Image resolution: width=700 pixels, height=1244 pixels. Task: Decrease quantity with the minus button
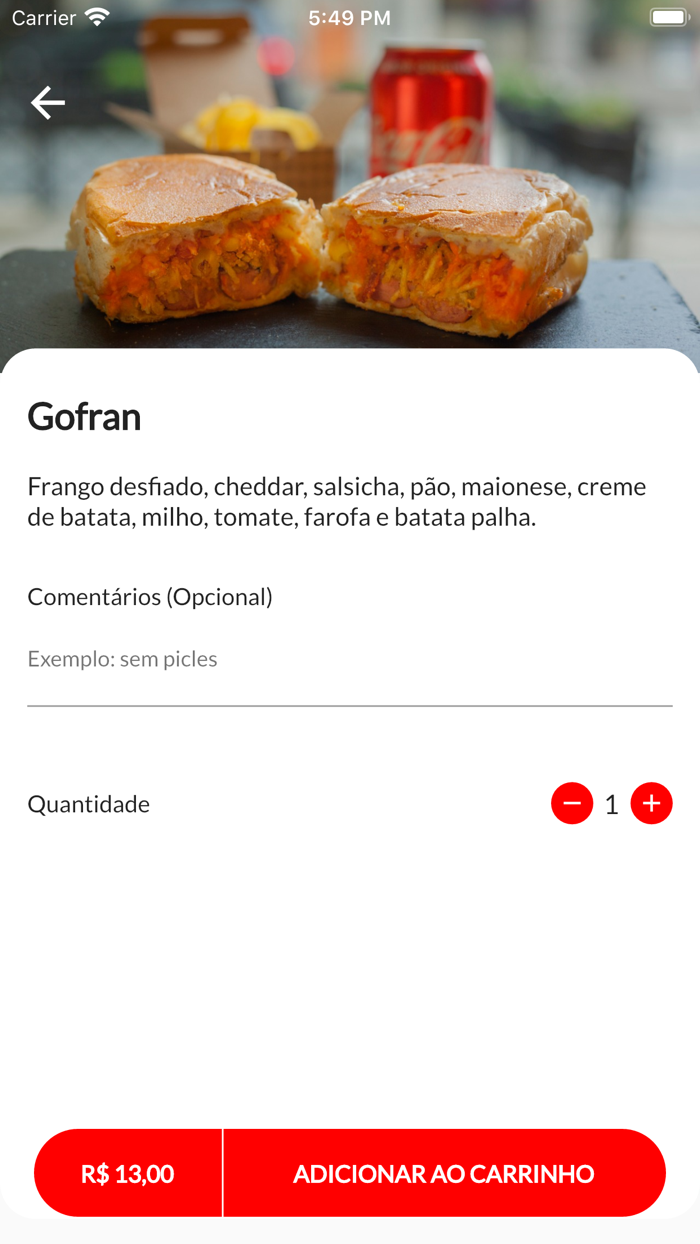(572, 803)
